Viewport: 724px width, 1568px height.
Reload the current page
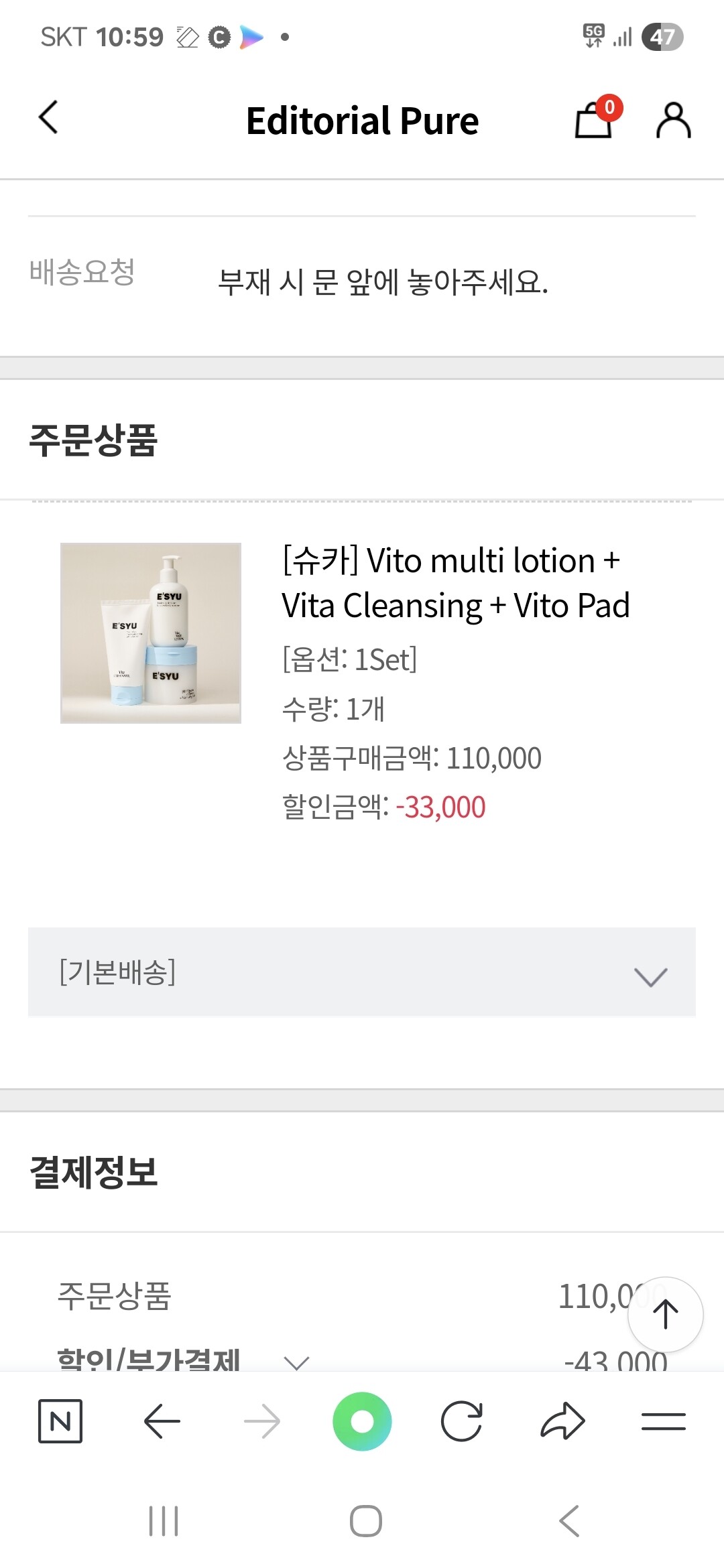click(462, 1421)
